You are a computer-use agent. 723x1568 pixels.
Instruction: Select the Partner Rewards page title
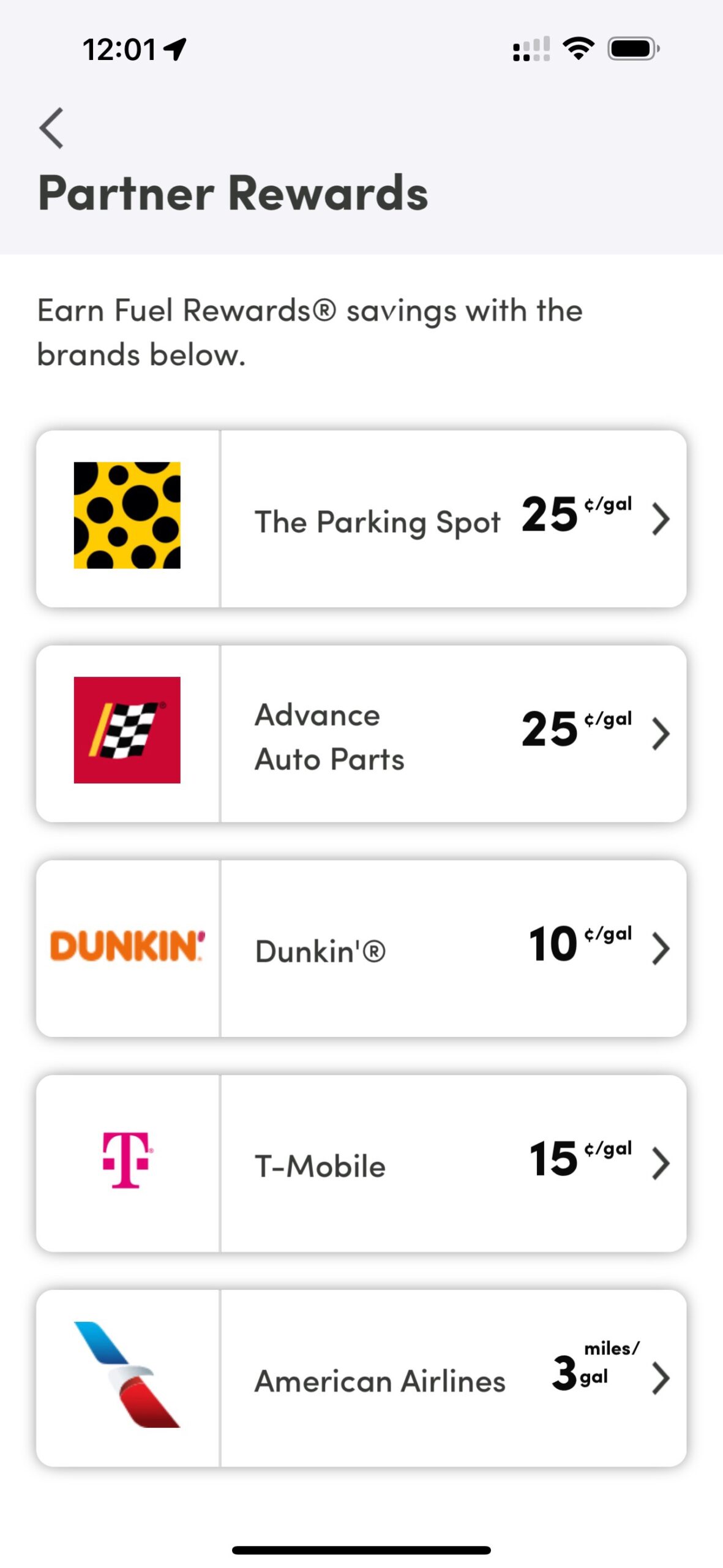pos(233,194)
